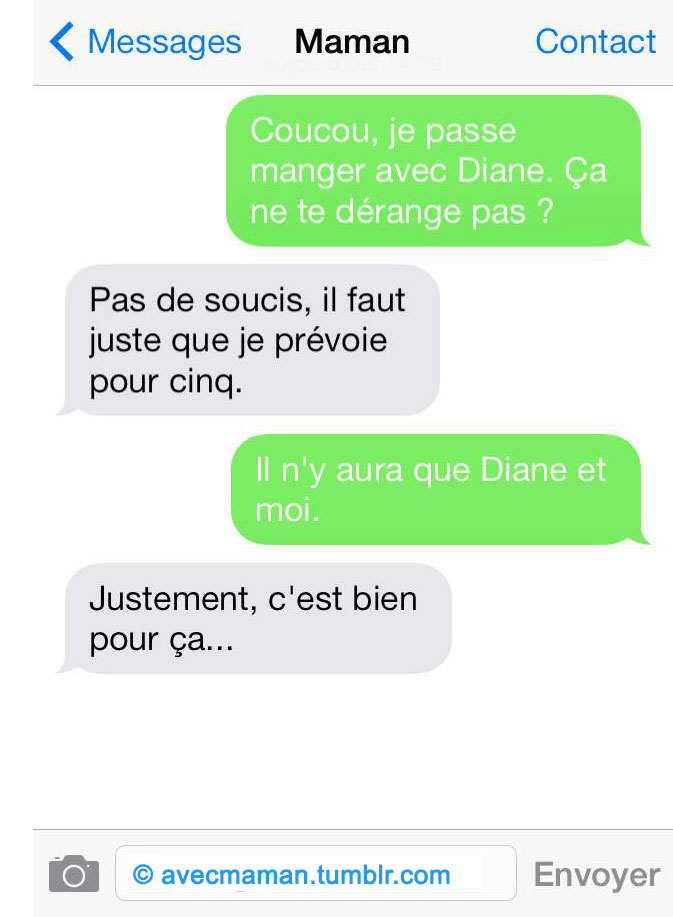Tap the camera icon to attach a photo
The width and height of the screenshot is (673, 917).
(x=74, y=874)
